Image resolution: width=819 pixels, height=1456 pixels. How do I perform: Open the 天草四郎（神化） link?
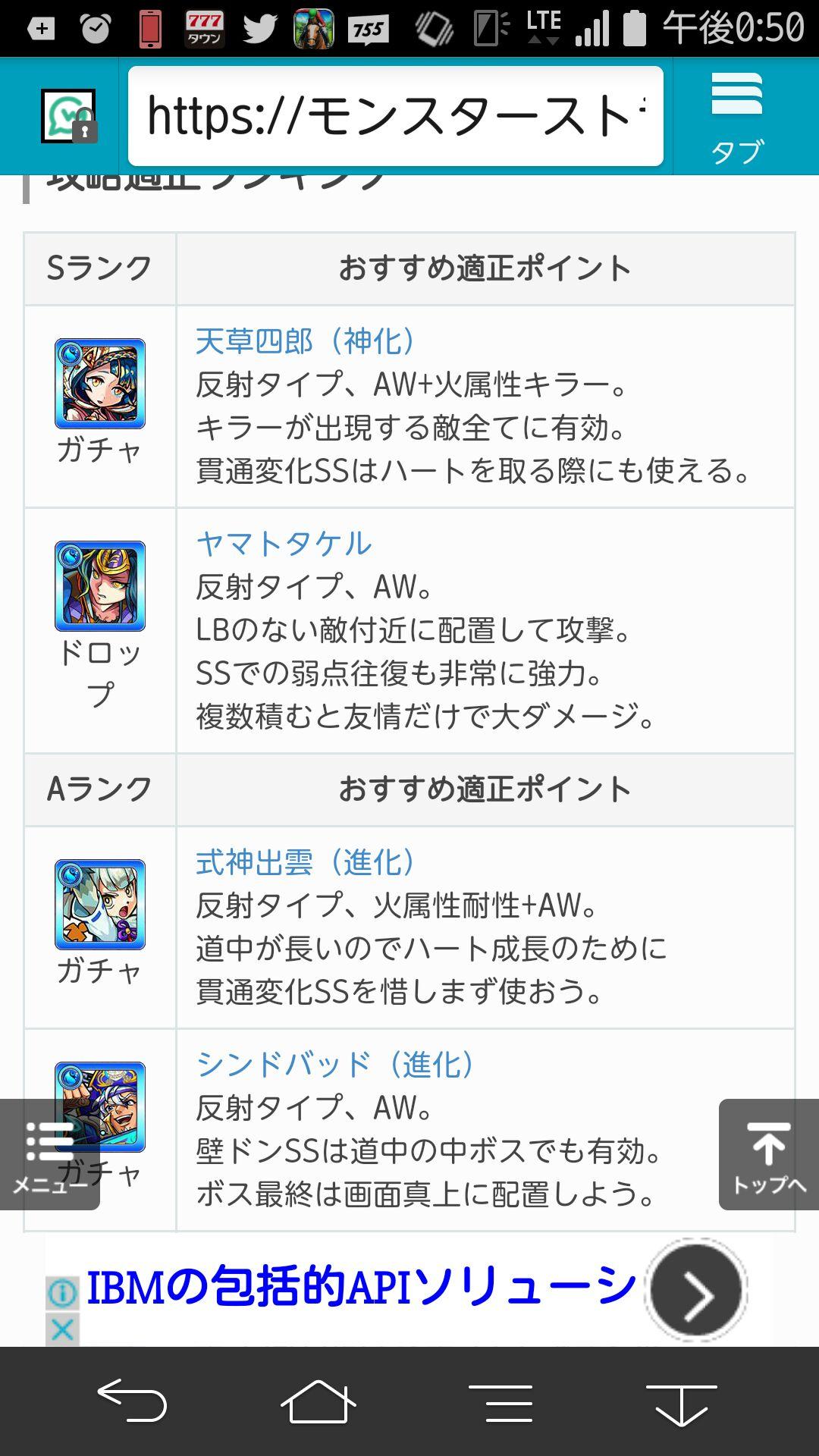(303, 341)
